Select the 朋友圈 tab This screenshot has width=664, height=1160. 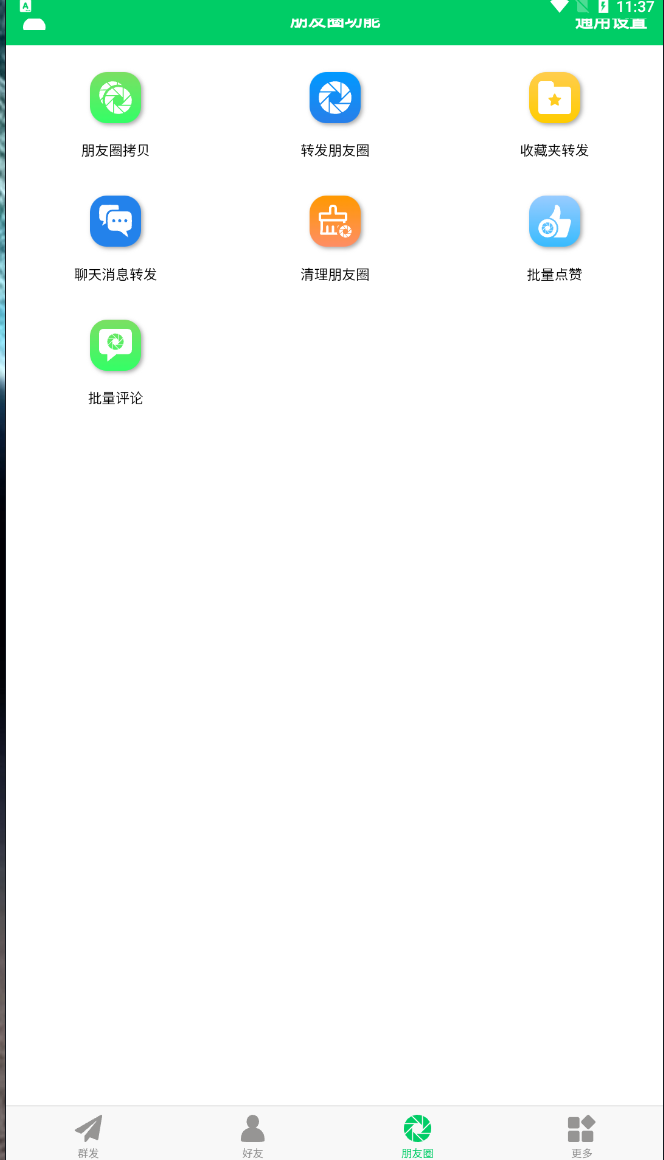coord(417,1135)
